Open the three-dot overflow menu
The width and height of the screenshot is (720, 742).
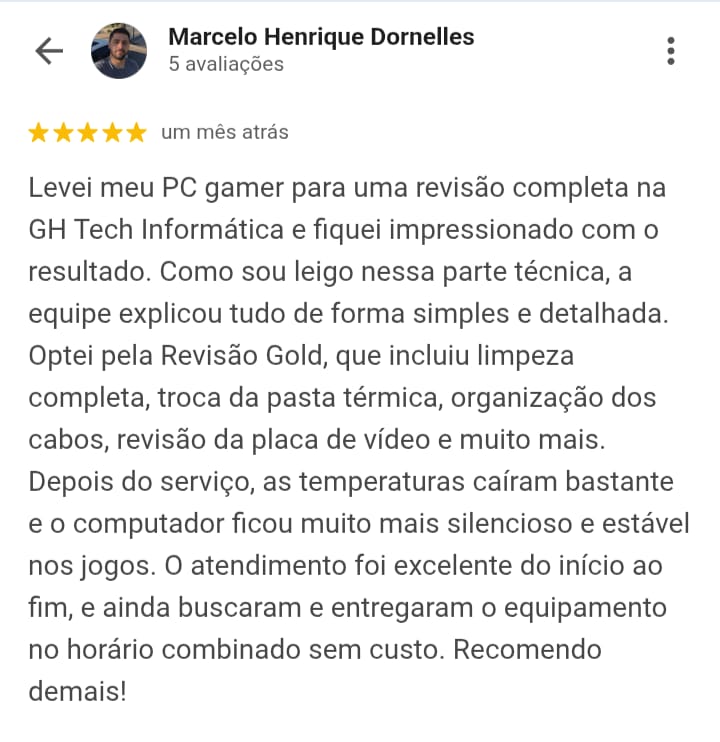[x=670, y=51]
